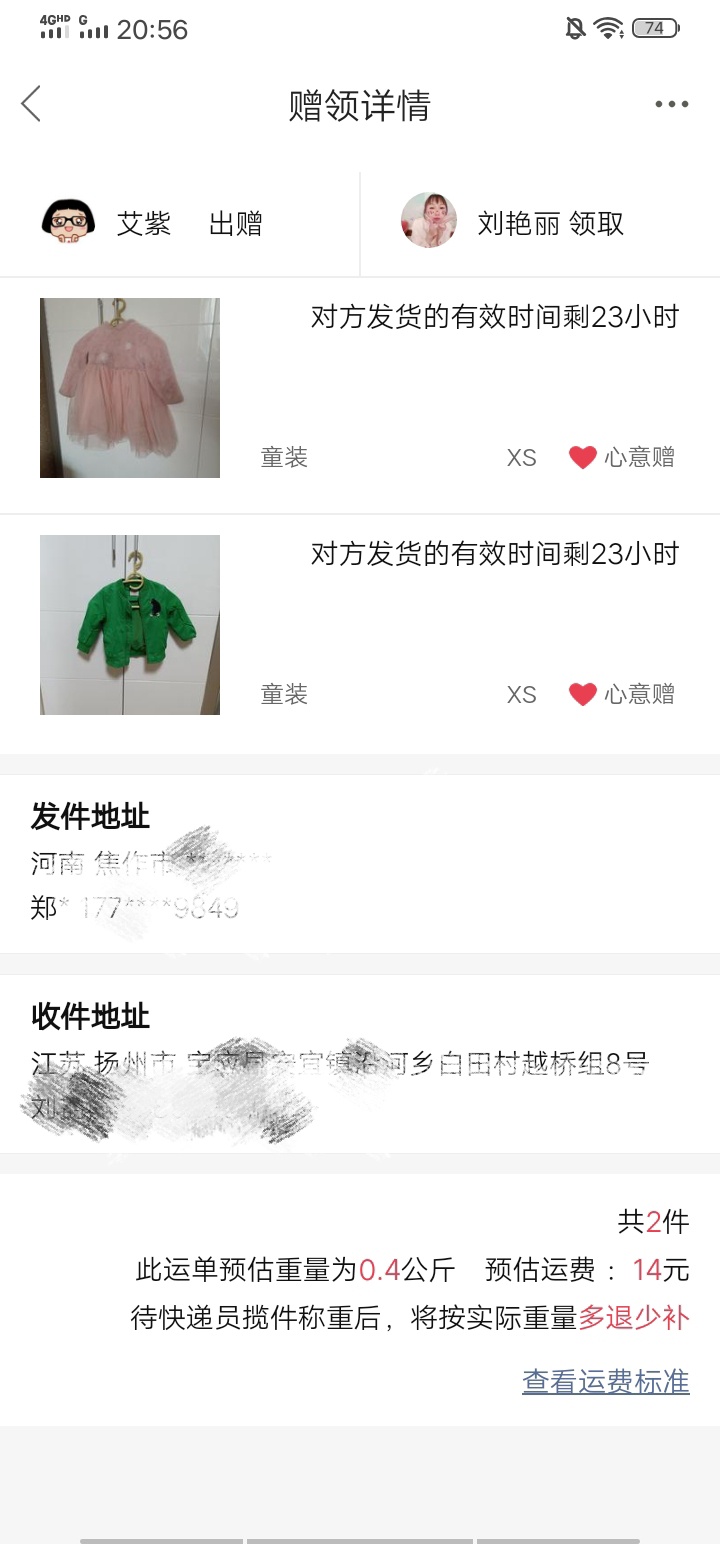Viewport: 720px width, 1544px height.
Task: Open giver 艾紫's profile
Action: point(68,223)
